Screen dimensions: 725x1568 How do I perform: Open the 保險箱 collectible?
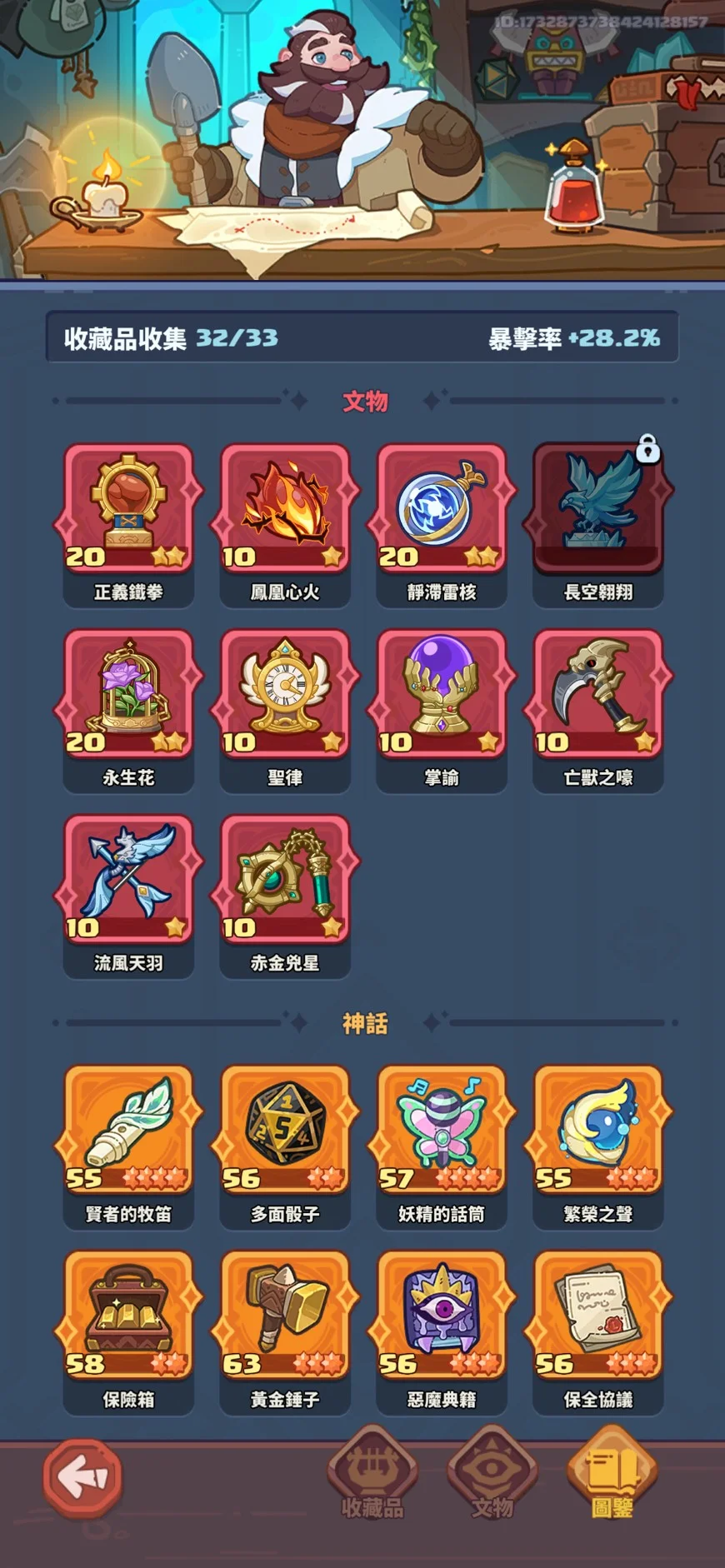[x=128, y=1333]
